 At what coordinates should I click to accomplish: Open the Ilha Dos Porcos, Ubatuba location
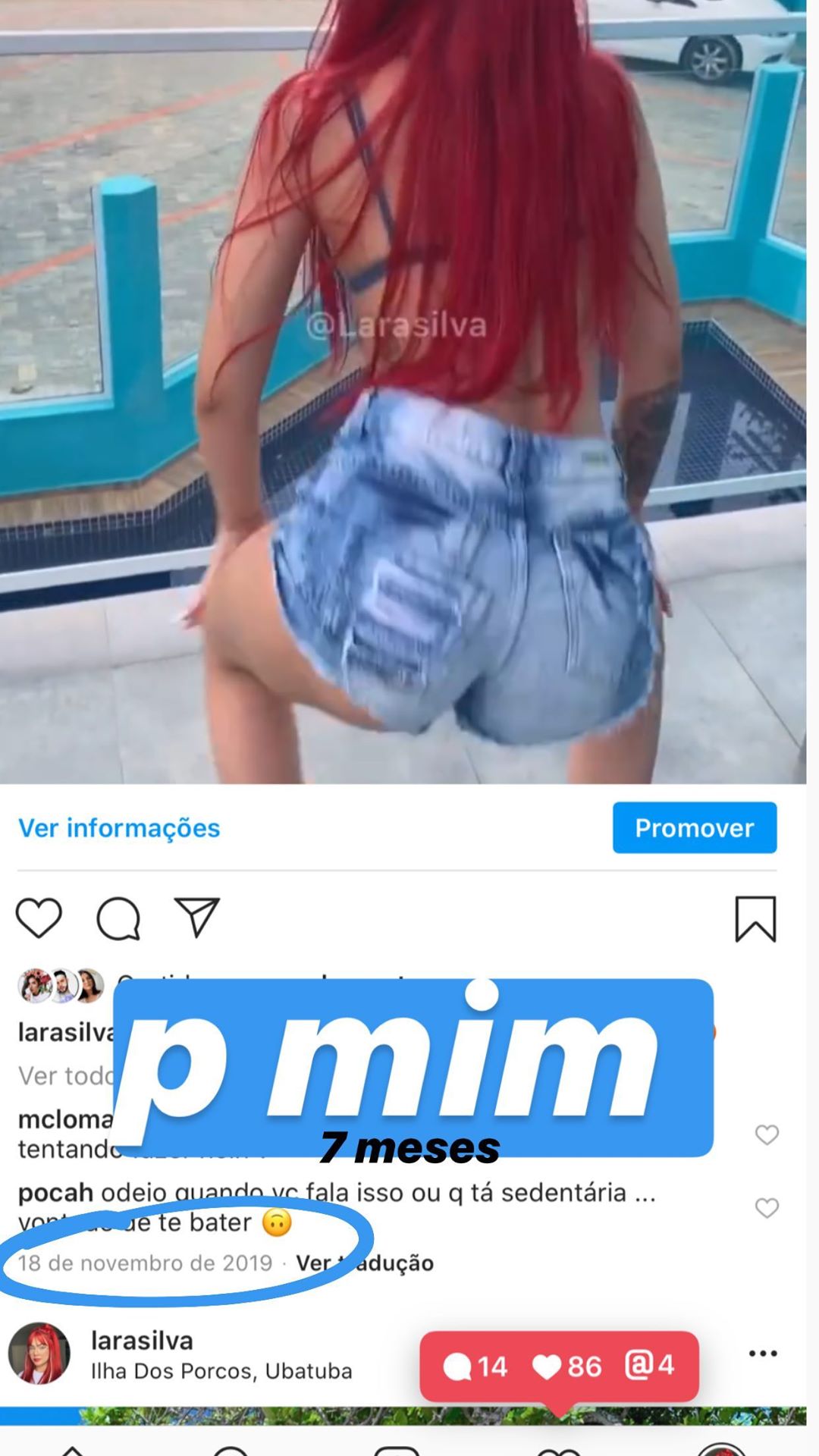point(221,1371)
